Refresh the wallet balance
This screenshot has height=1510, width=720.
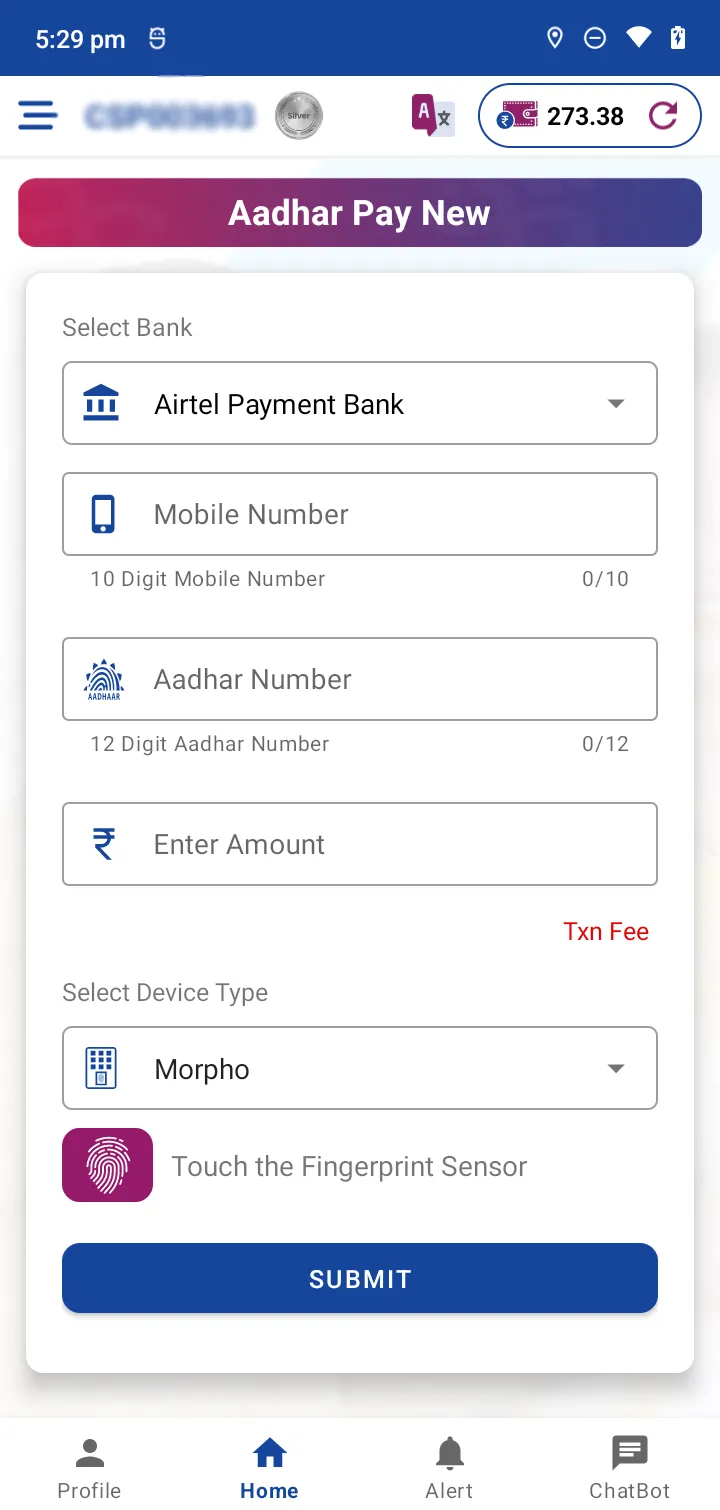[x=664, y=115]
